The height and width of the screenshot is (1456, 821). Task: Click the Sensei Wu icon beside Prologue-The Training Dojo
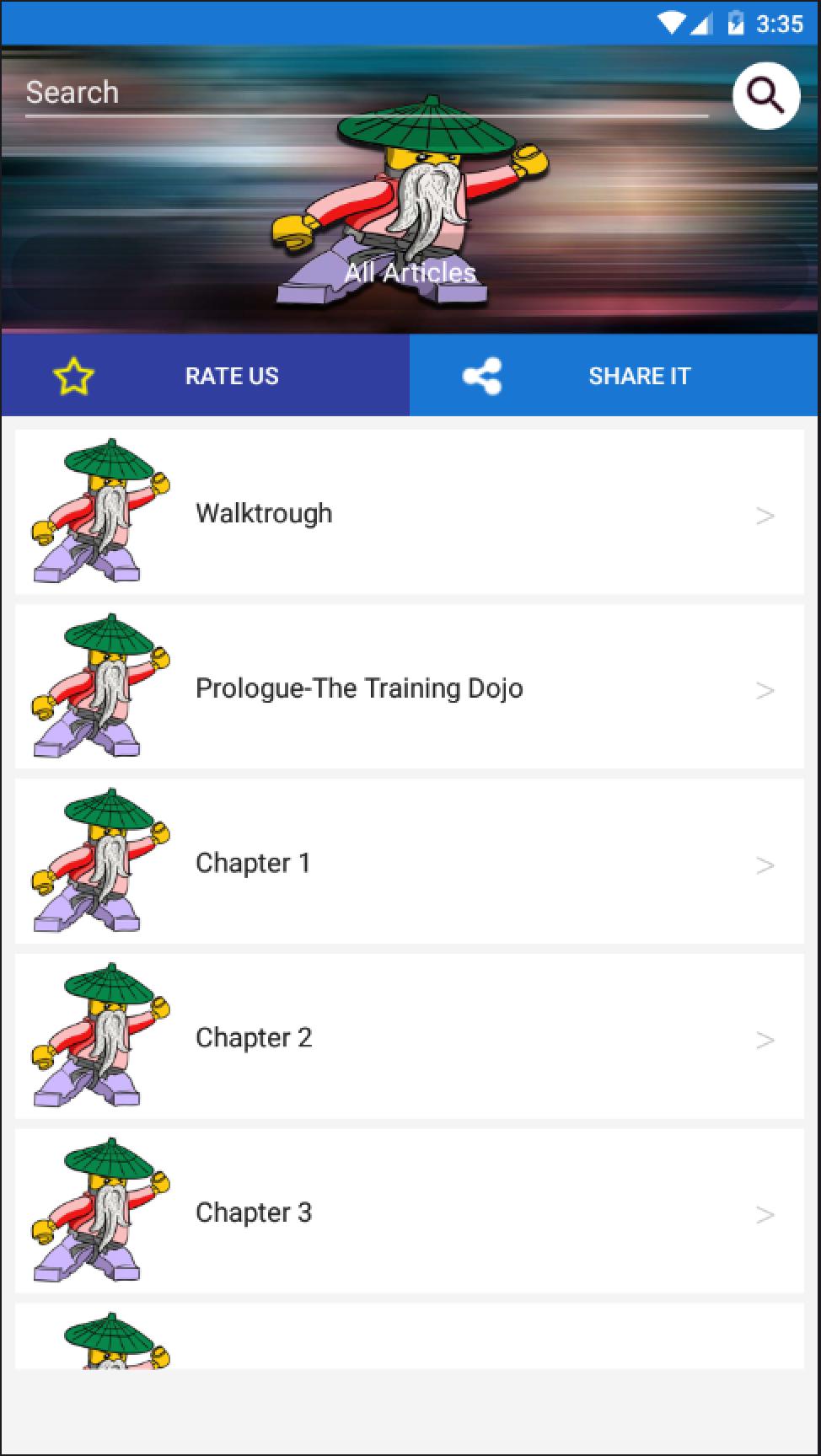[101, 686]
